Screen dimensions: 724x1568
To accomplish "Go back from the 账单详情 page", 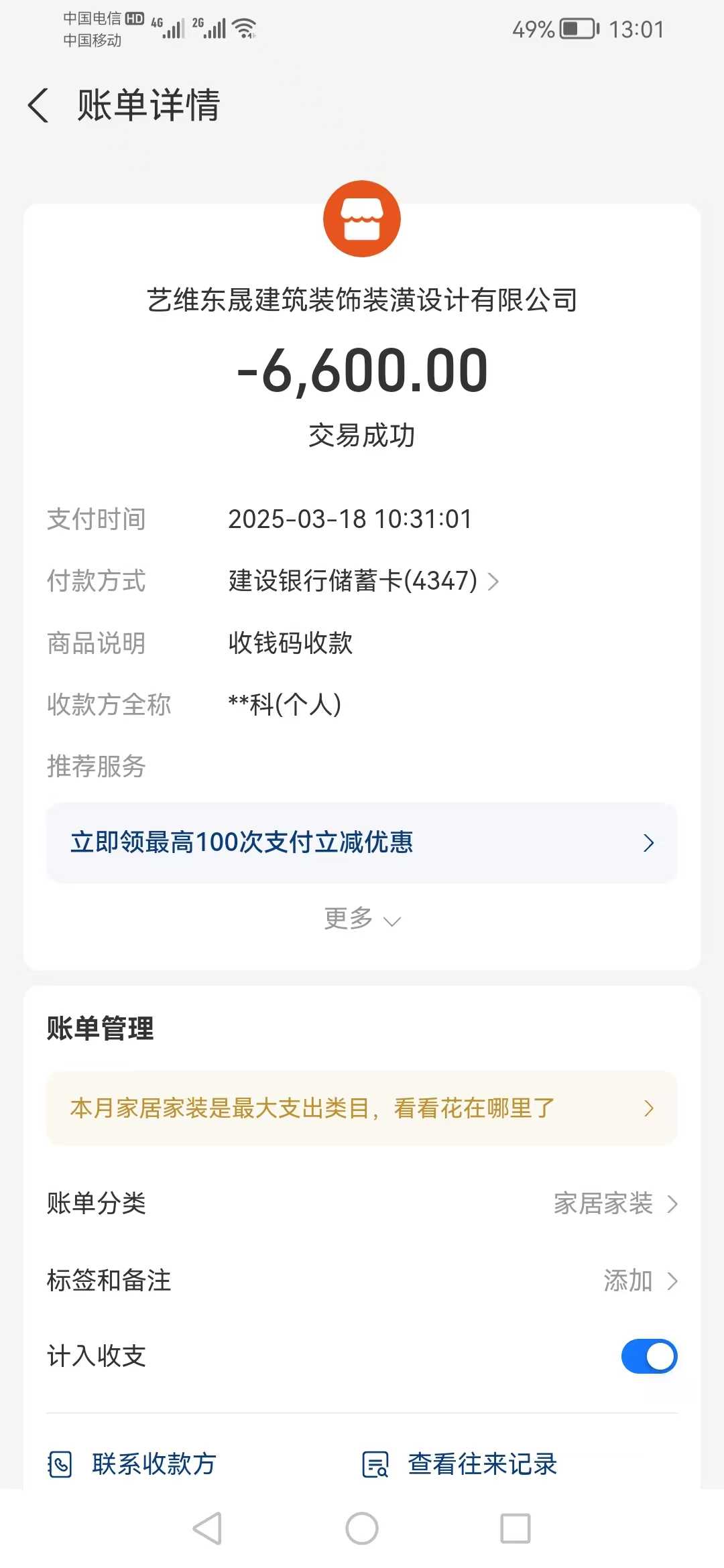I will point(39,106).
